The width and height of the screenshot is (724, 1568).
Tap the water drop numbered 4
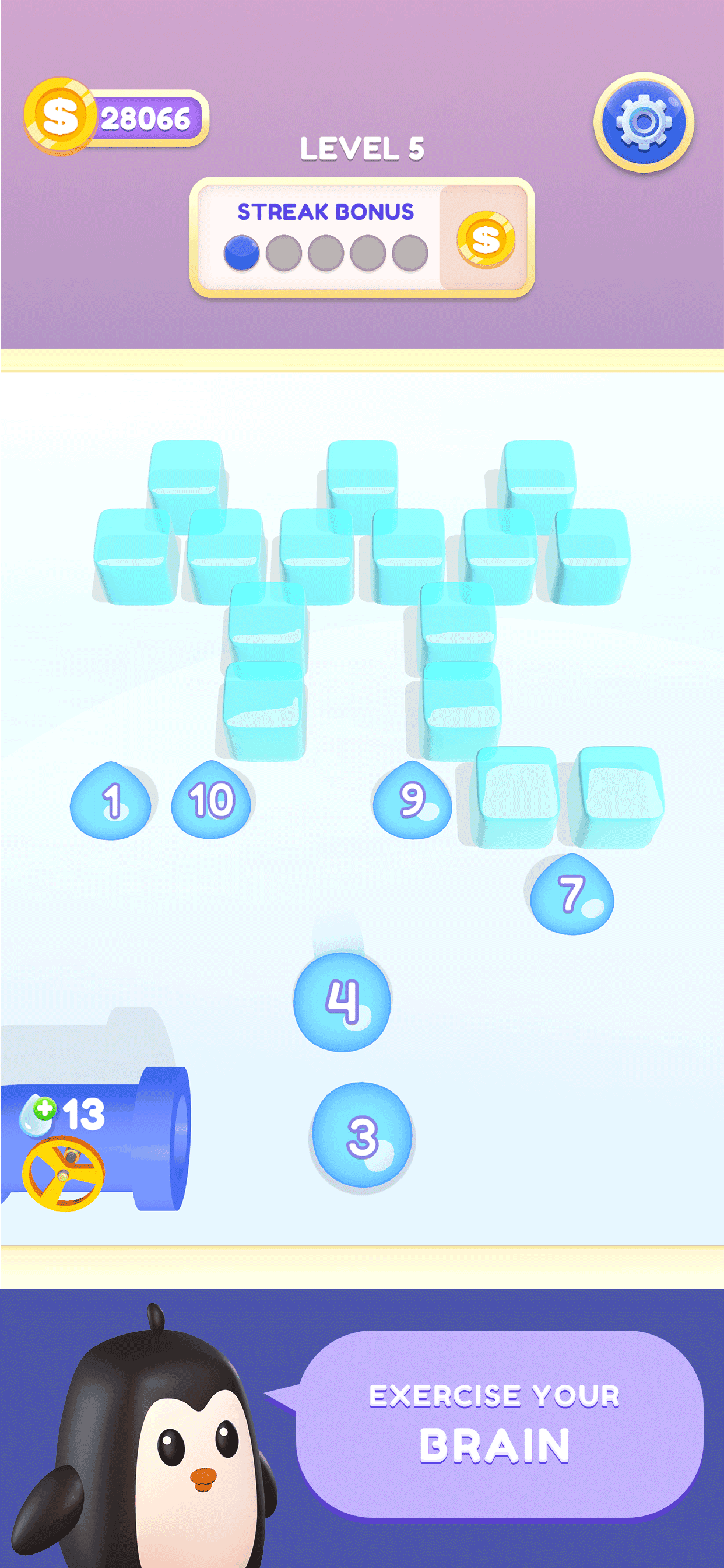pos(342,1002)
